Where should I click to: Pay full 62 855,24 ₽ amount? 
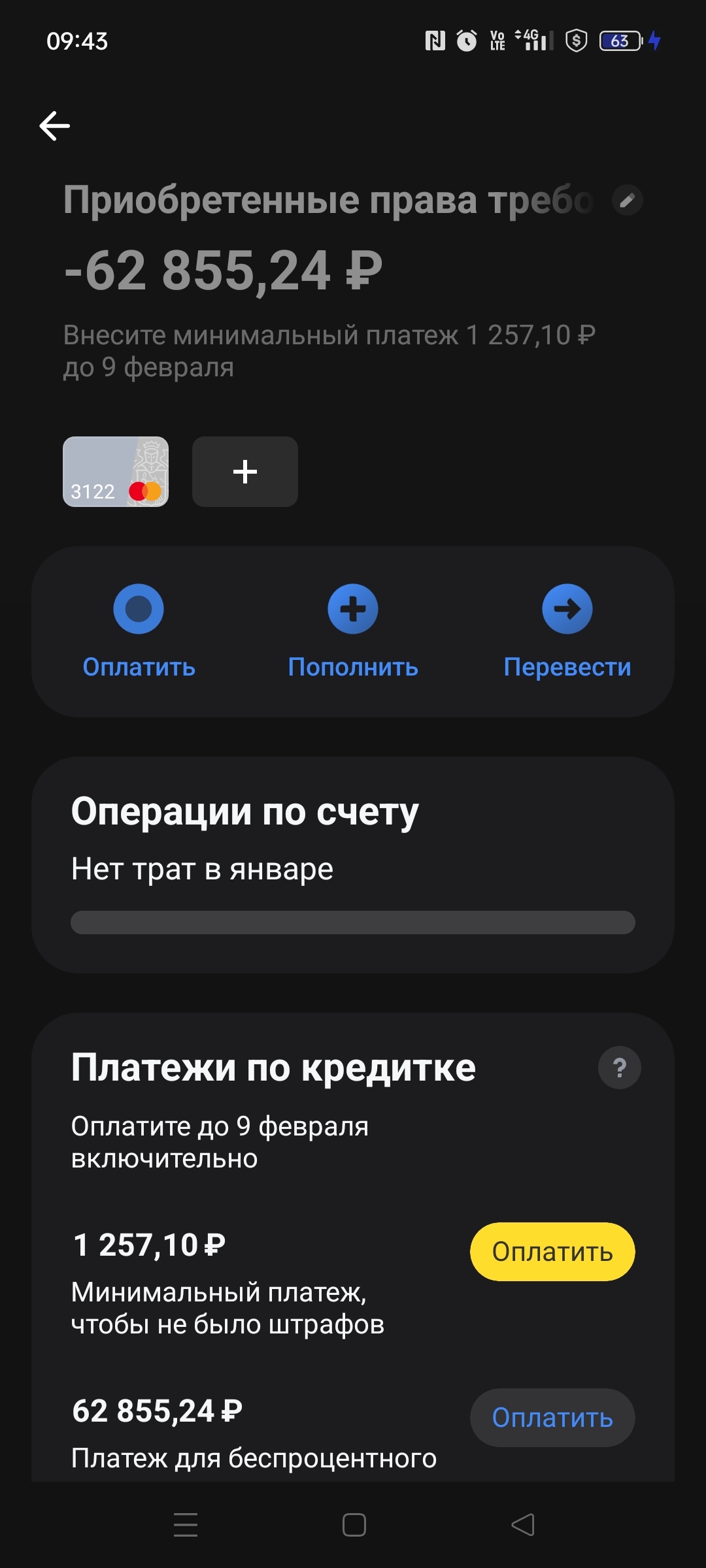pos(552,1418)
